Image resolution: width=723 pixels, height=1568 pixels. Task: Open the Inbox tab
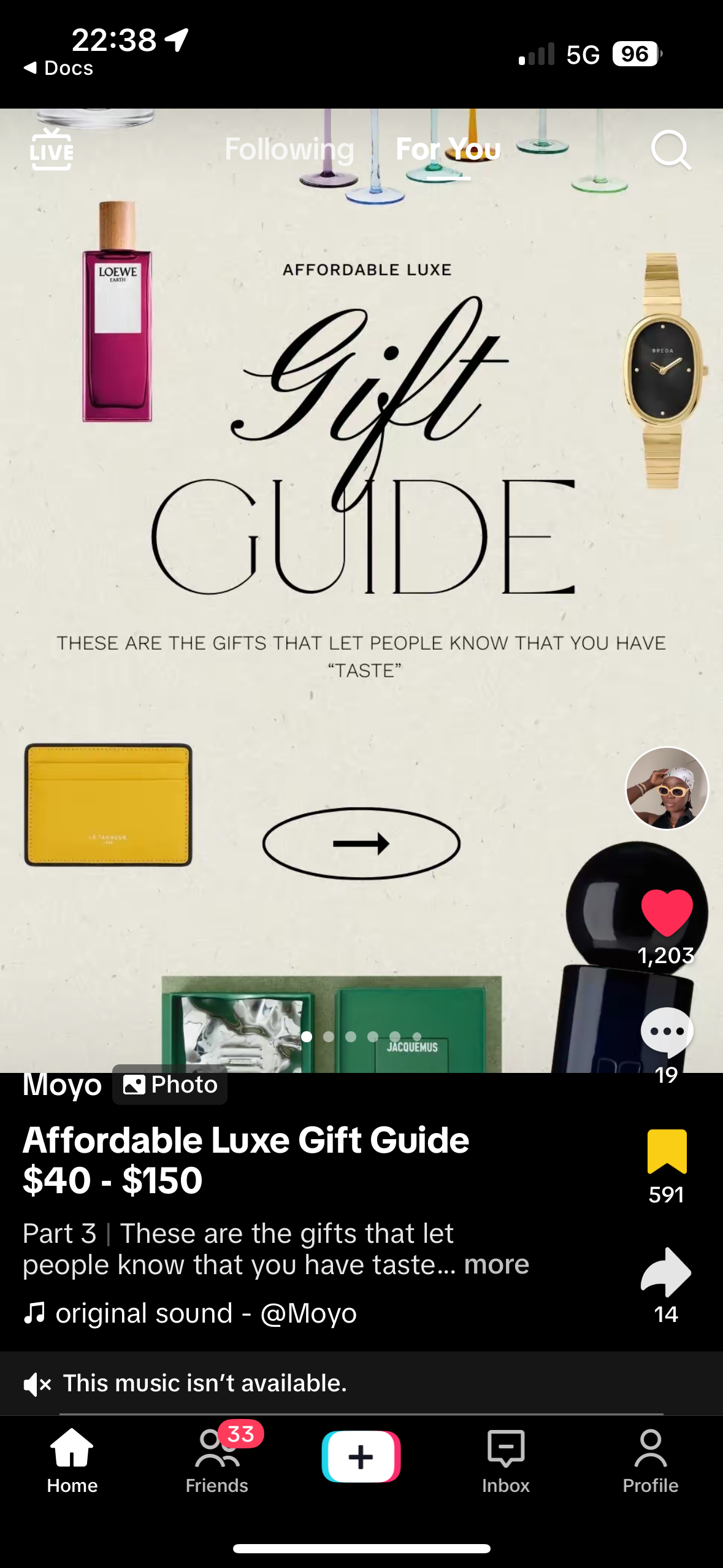click(x=505, y=1460)
